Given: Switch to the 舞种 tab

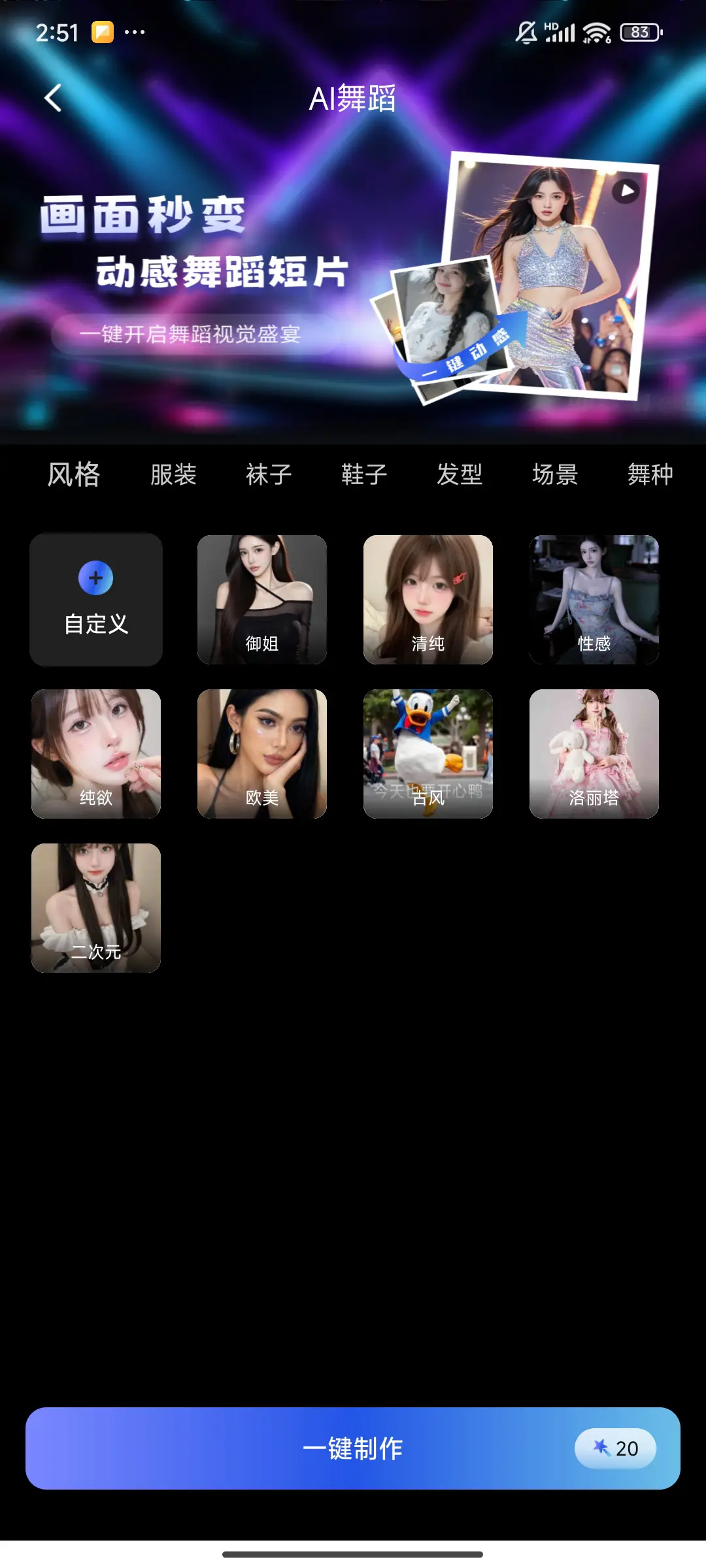Looking at the screenshot, I should pos(650,475).
